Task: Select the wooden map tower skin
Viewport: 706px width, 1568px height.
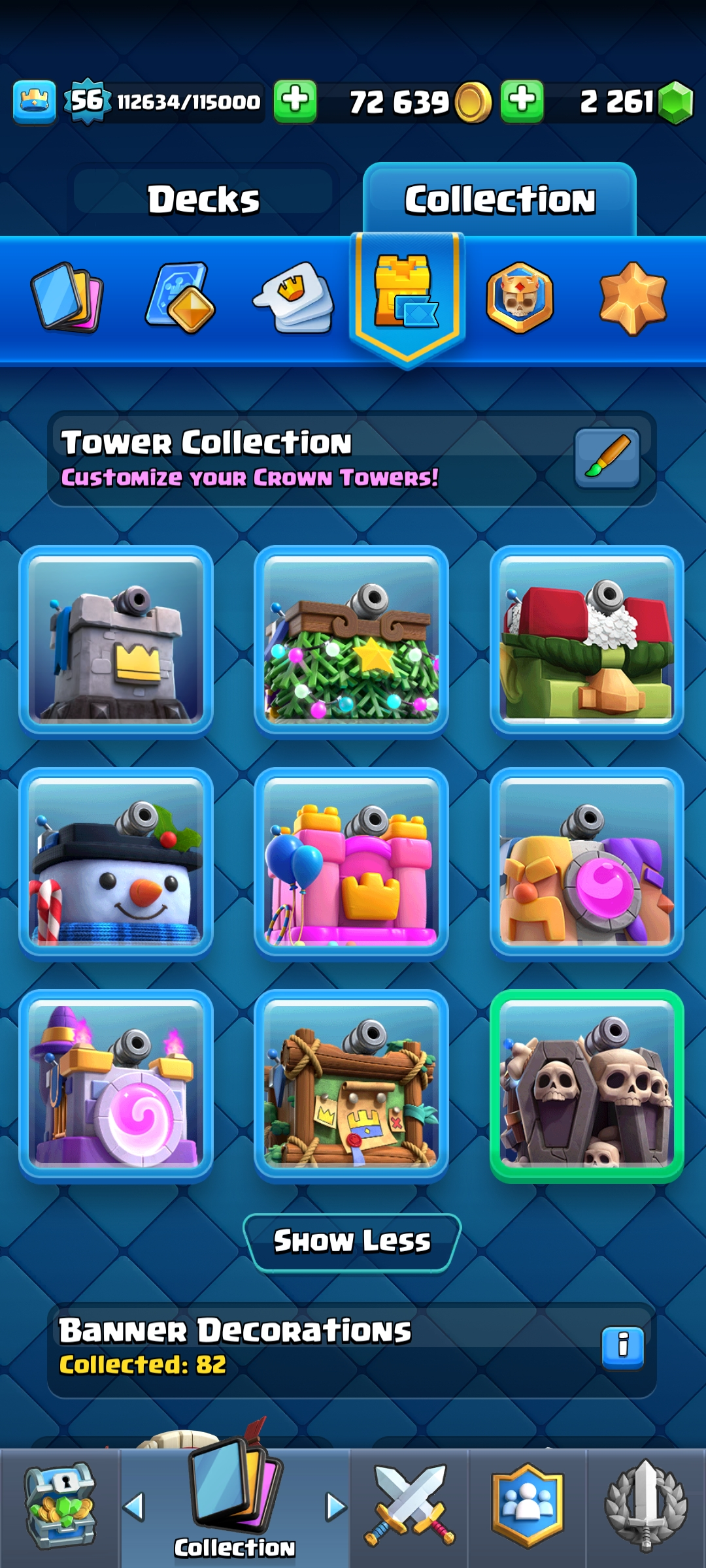Action: click(352, 1086)
